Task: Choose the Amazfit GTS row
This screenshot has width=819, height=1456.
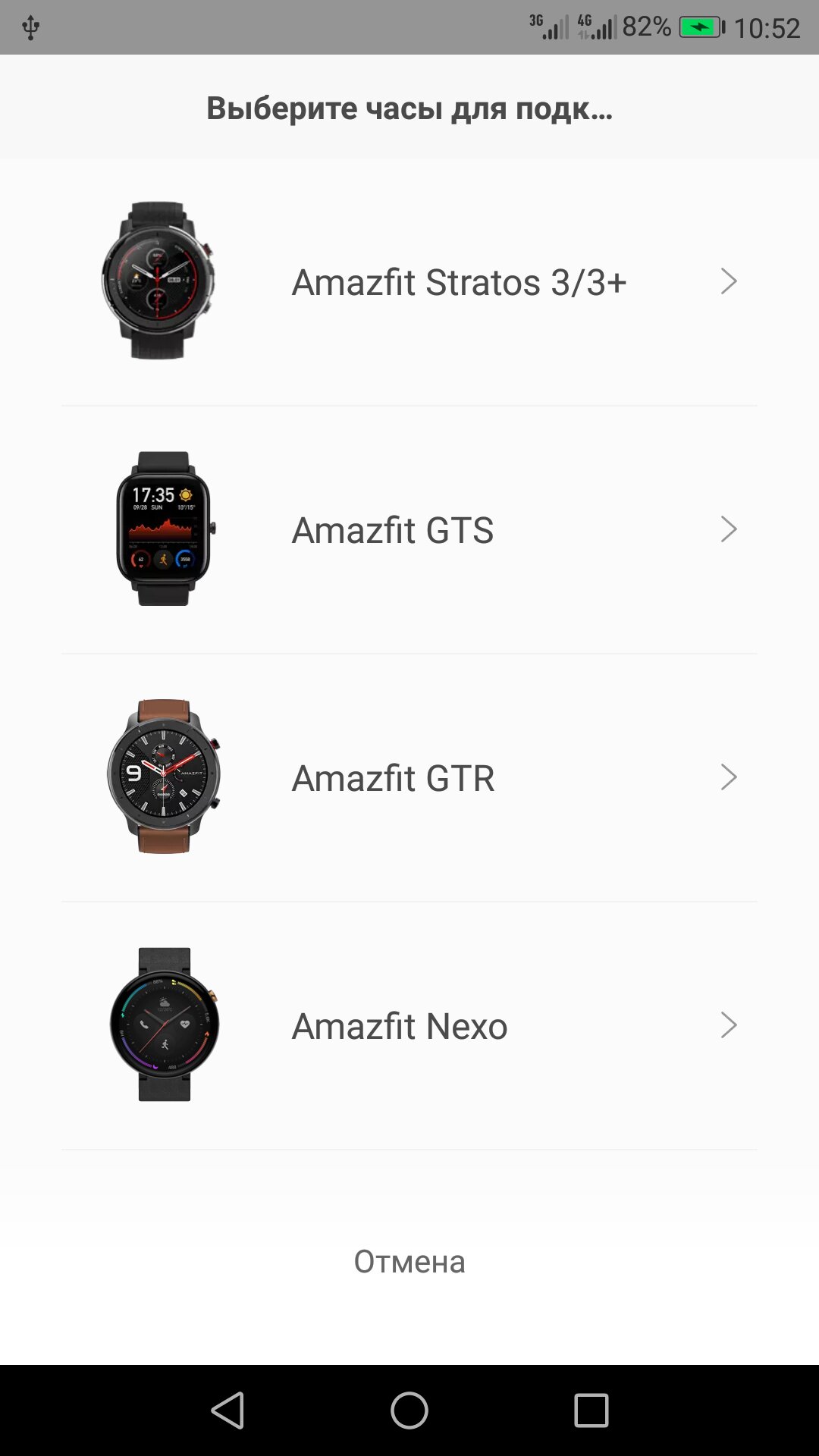Action: click(x=409, y=529)
